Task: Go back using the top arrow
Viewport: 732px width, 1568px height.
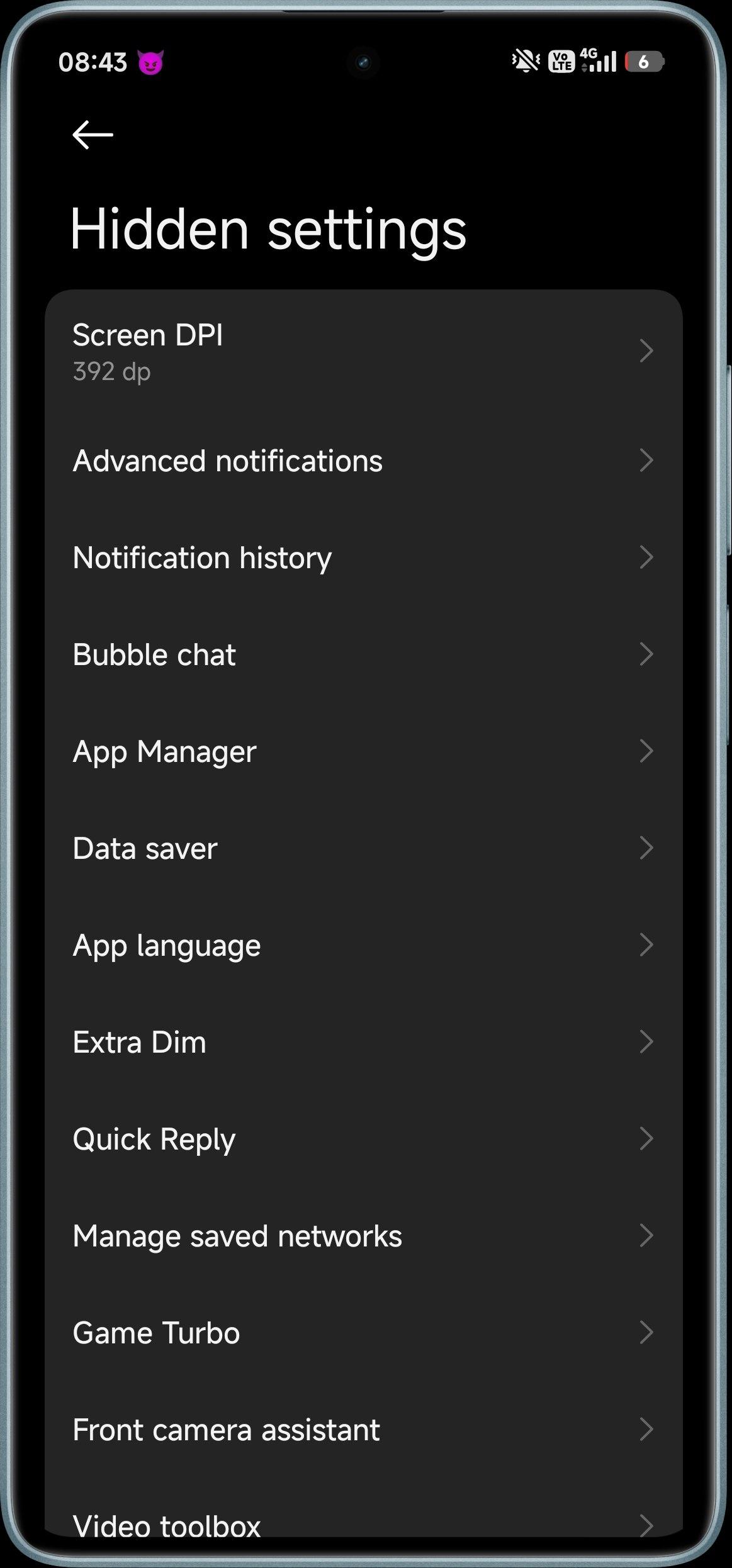Action: (93, 135)
